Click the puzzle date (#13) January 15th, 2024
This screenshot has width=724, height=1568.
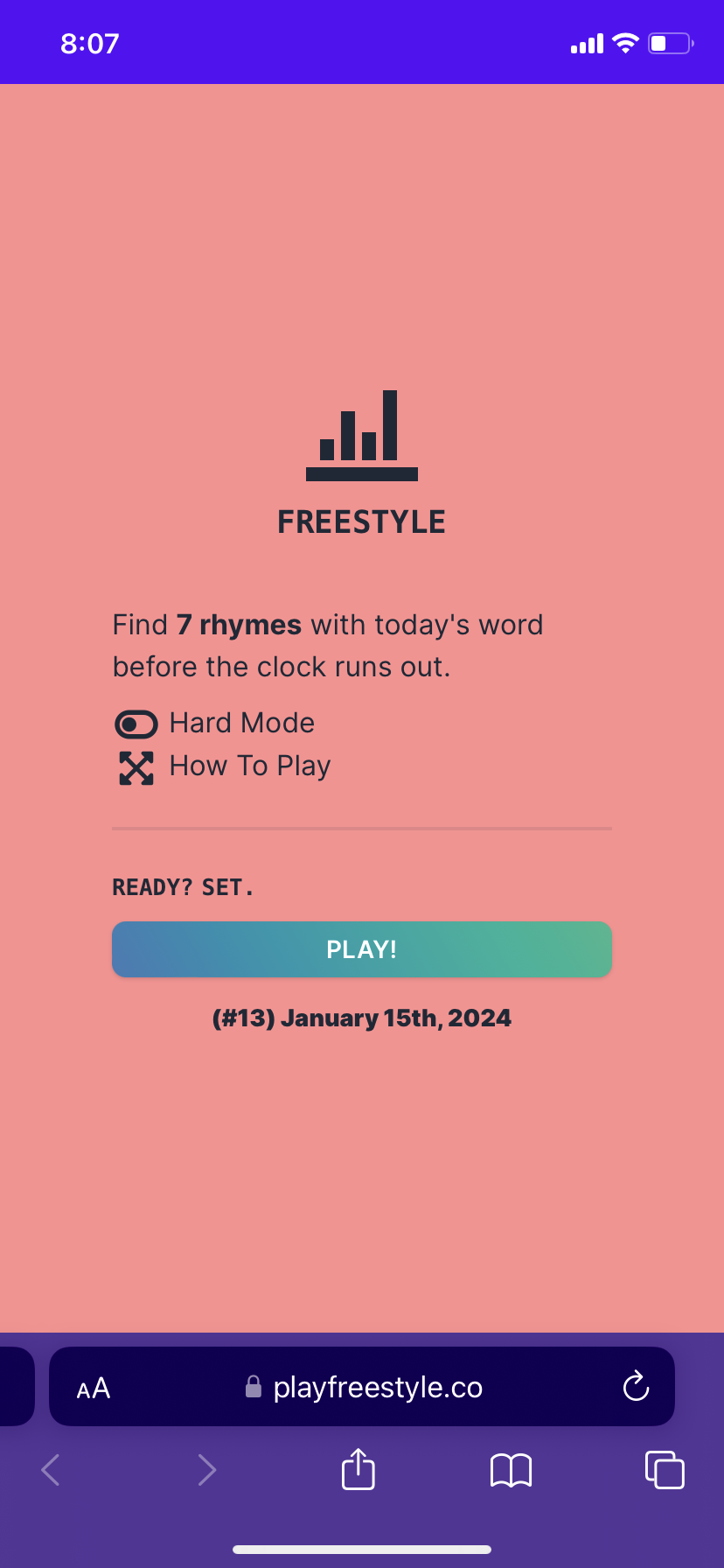point(361,1018)
